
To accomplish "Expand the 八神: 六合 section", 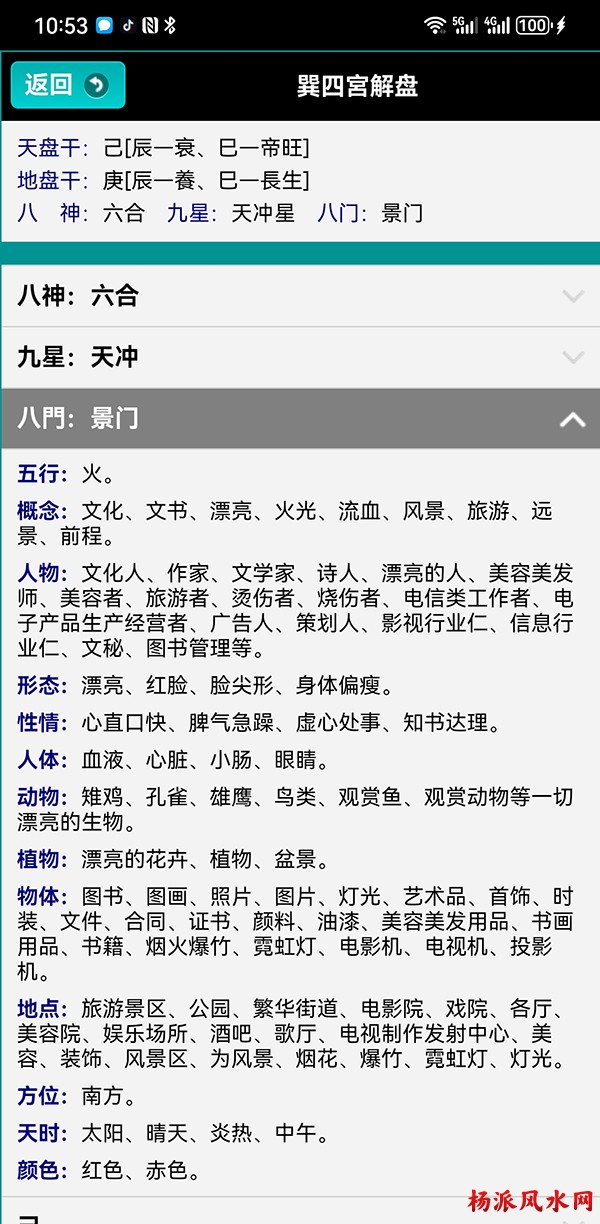I will (x=300, y=296).
